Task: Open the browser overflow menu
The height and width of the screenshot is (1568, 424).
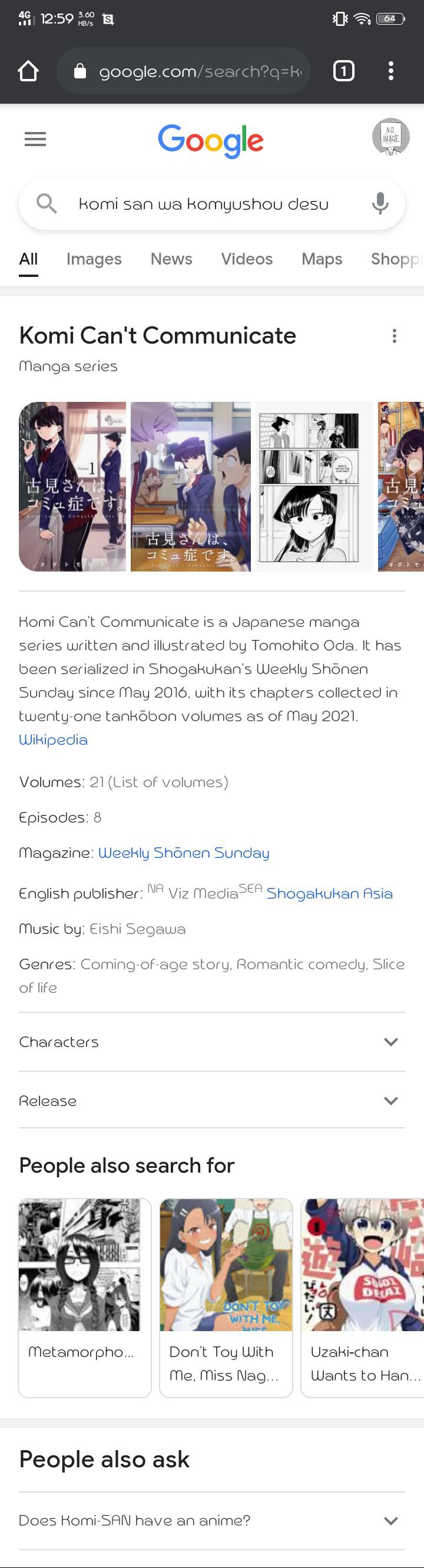Action: 390,71
